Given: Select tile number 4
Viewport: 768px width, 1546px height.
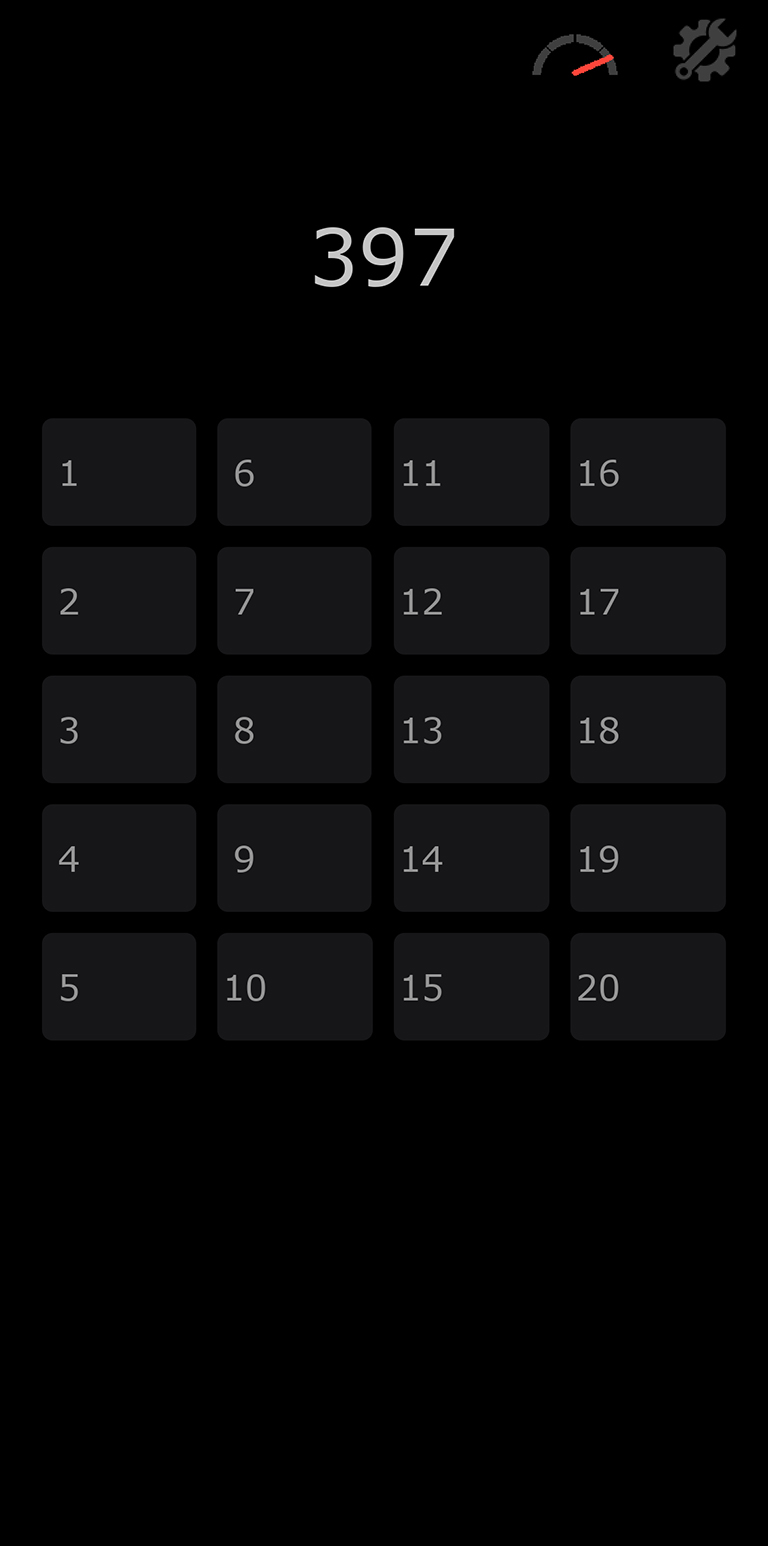Looking at the screenshot, I should (x=119, y=858).
